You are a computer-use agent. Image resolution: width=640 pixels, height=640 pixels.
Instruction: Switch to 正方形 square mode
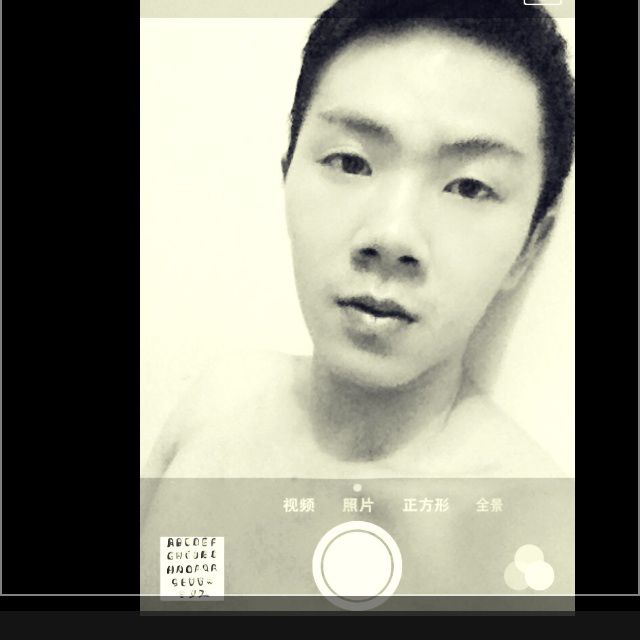[426, 505]
